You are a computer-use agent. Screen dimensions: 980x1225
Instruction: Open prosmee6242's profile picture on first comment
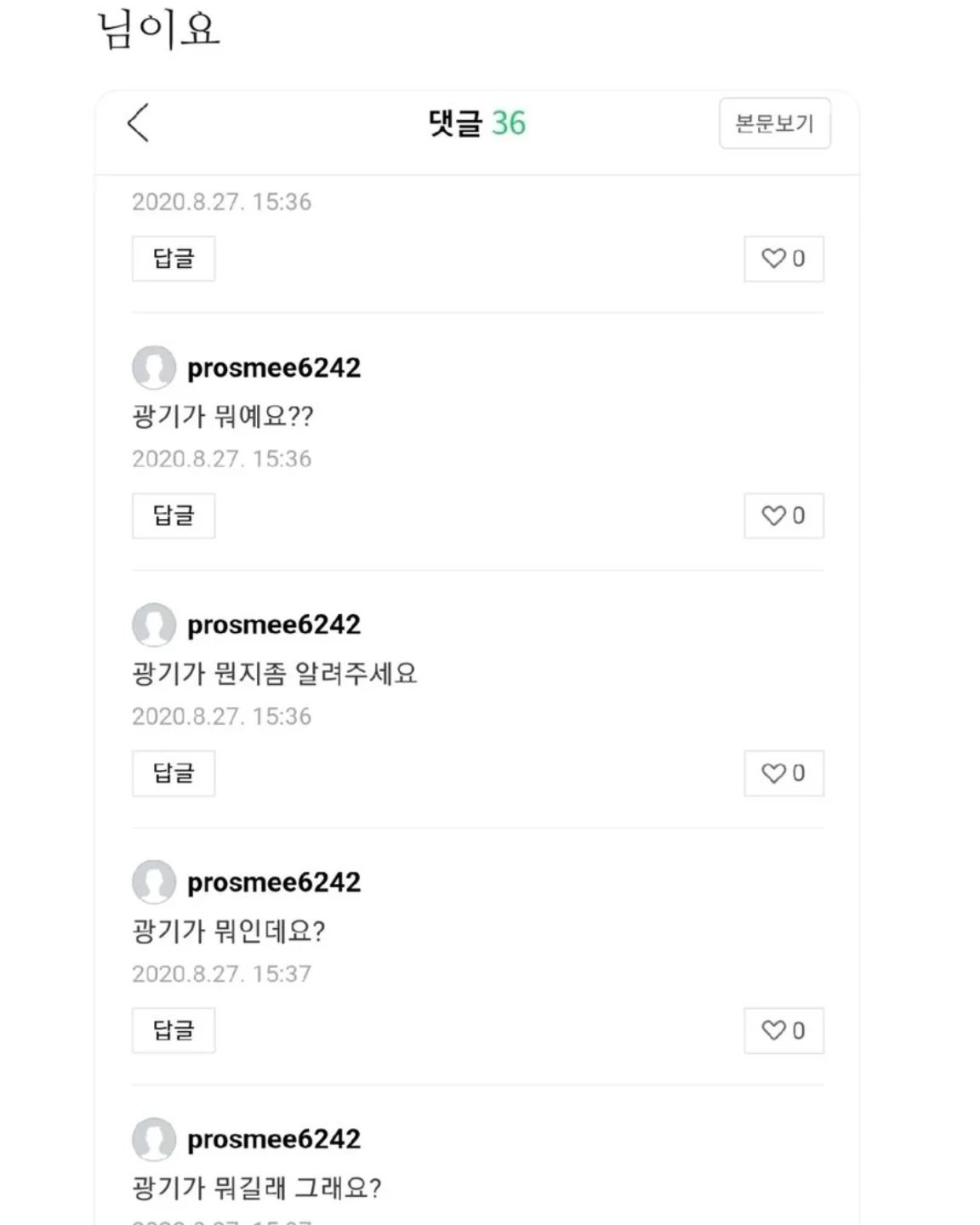153,367
